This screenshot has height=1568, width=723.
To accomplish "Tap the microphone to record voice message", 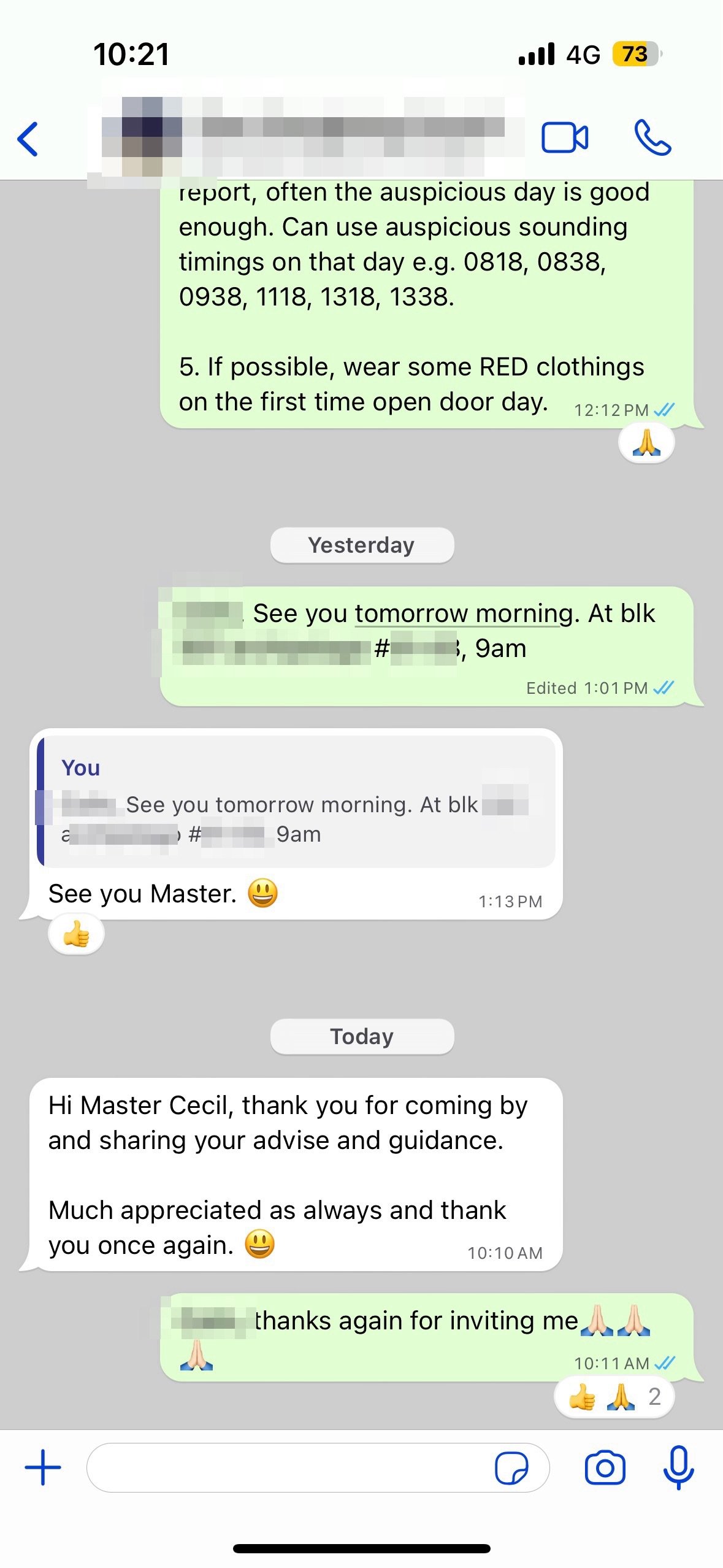I will point(678,1467).
